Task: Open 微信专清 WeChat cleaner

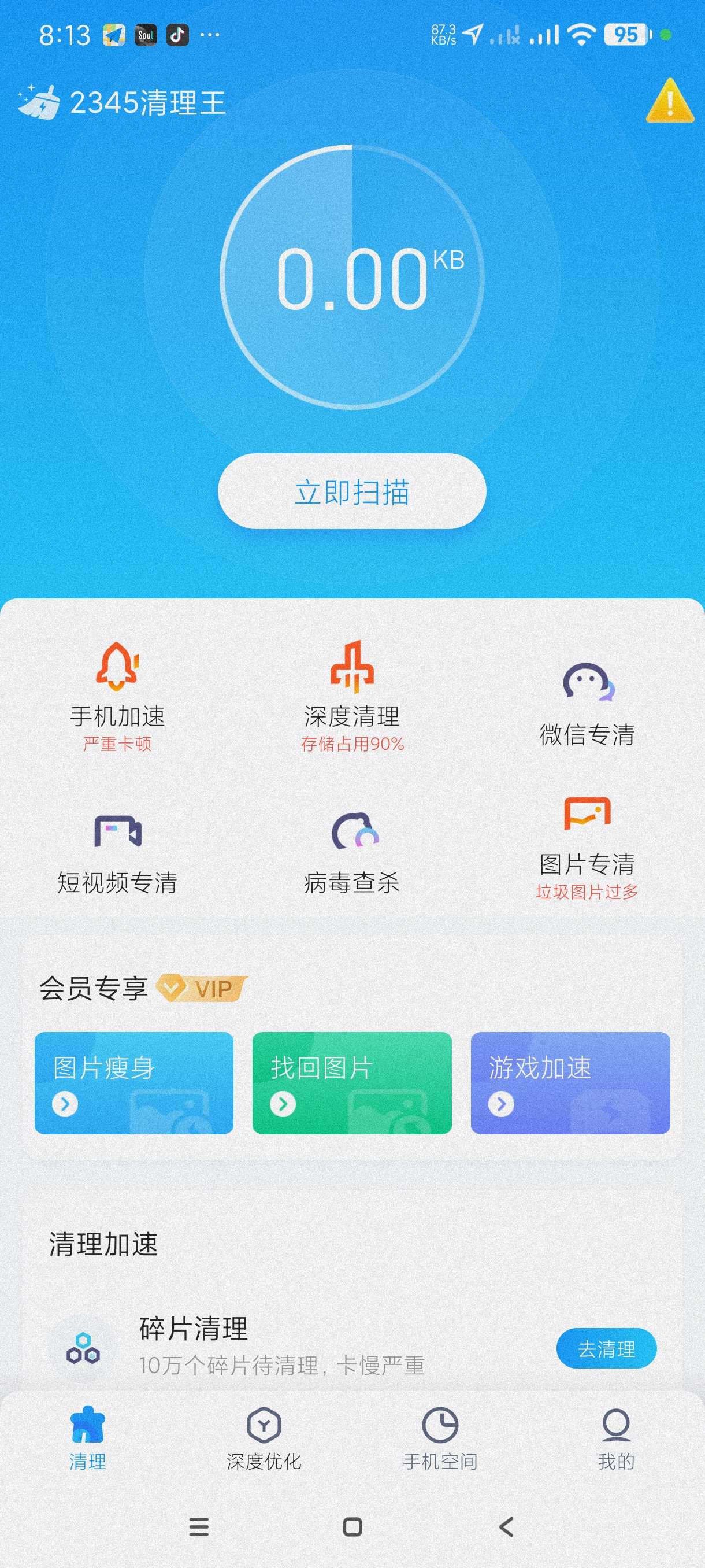Action: [587, 705]
